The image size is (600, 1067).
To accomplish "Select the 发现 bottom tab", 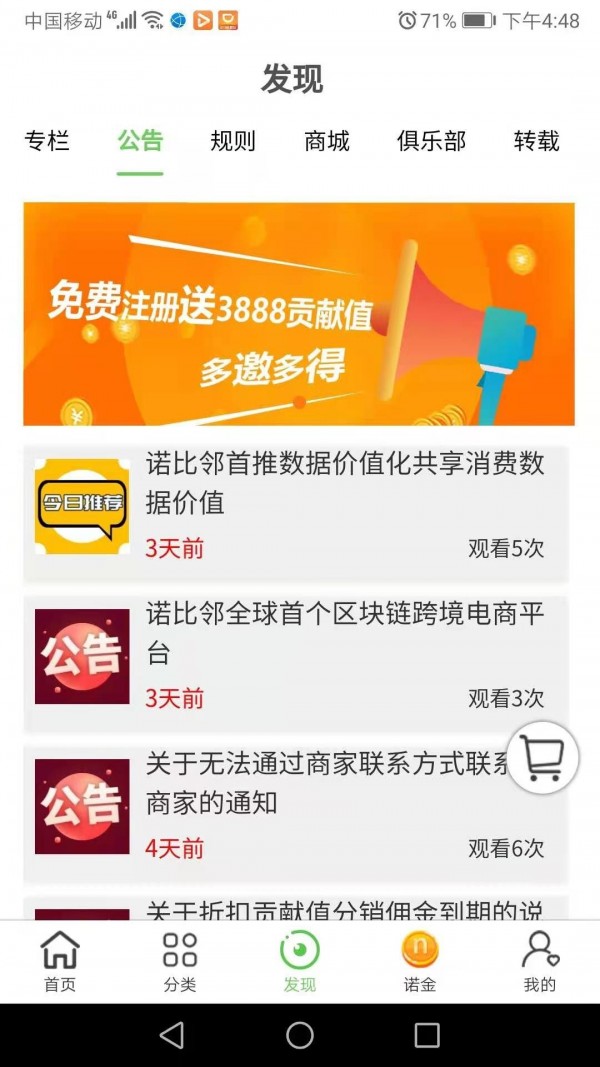I will click(299, 961).
